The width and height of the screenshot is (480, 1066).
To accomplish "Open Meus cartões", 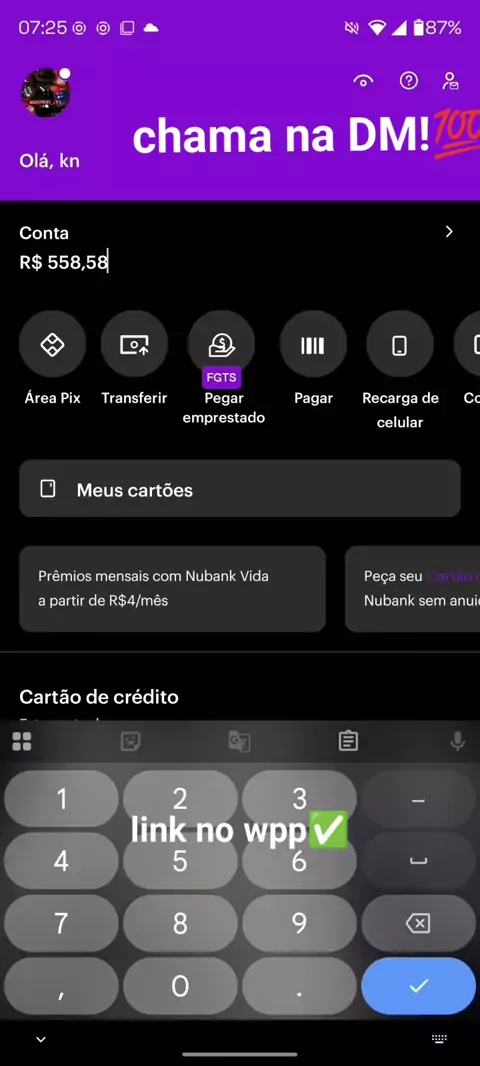I will coord(240,489).
